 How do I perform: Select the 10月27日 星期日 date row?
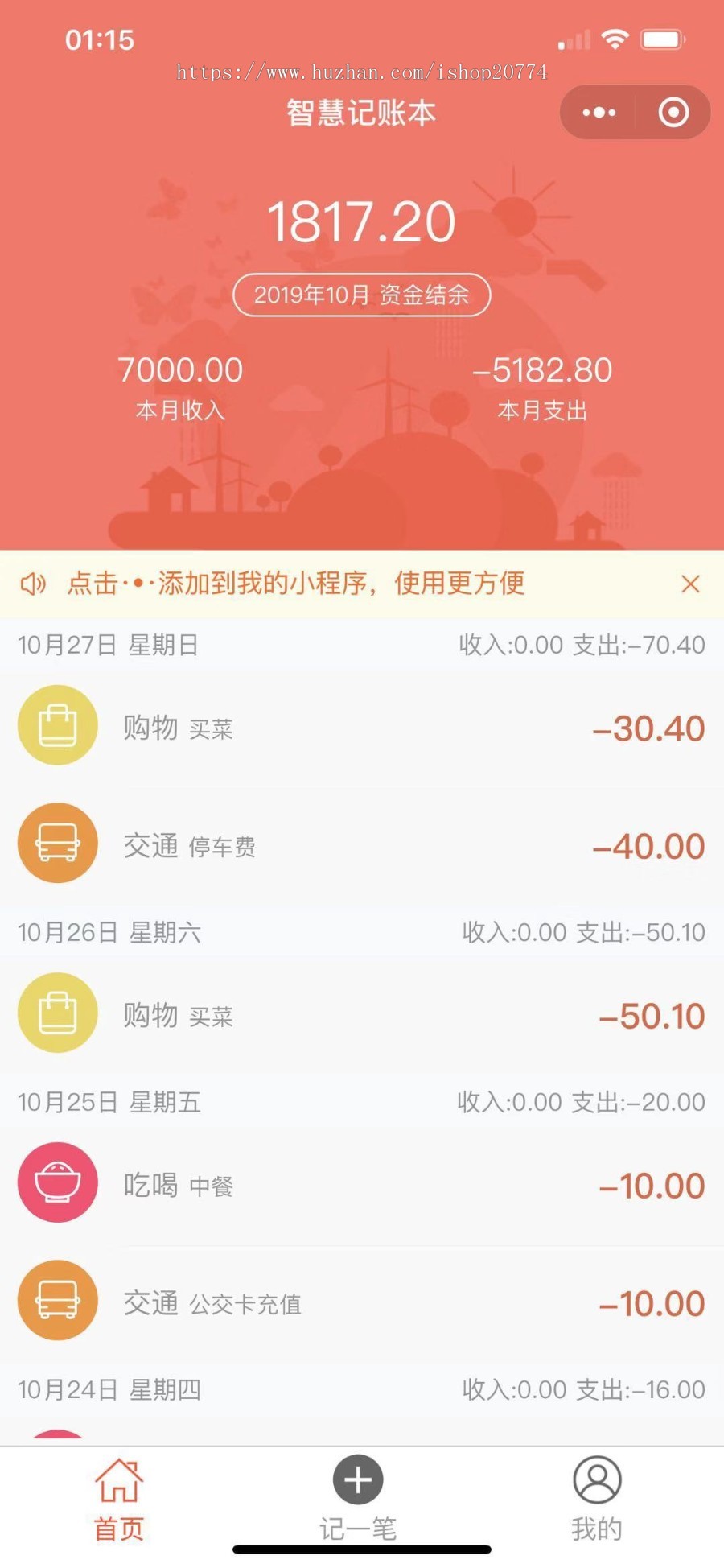tap(105, 644)
